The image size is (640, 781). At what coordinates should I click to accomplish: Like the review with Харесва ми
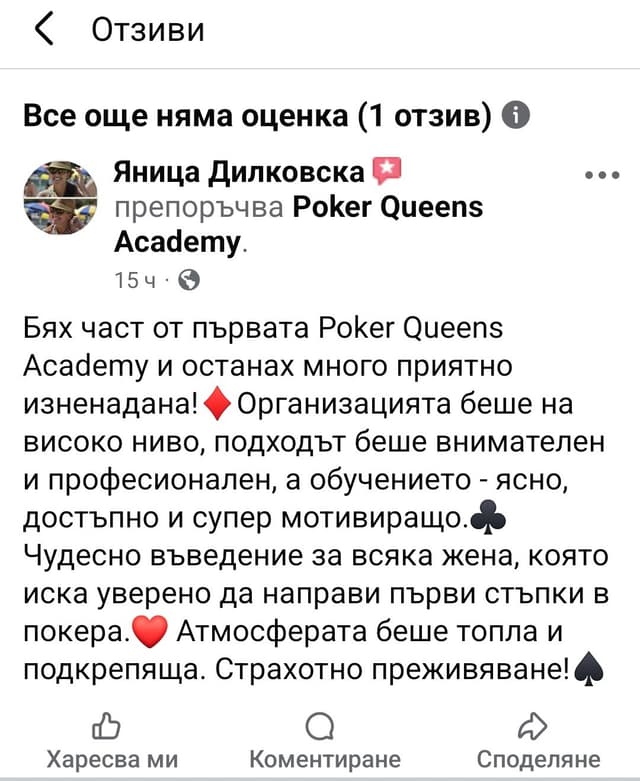click(105, 740)
